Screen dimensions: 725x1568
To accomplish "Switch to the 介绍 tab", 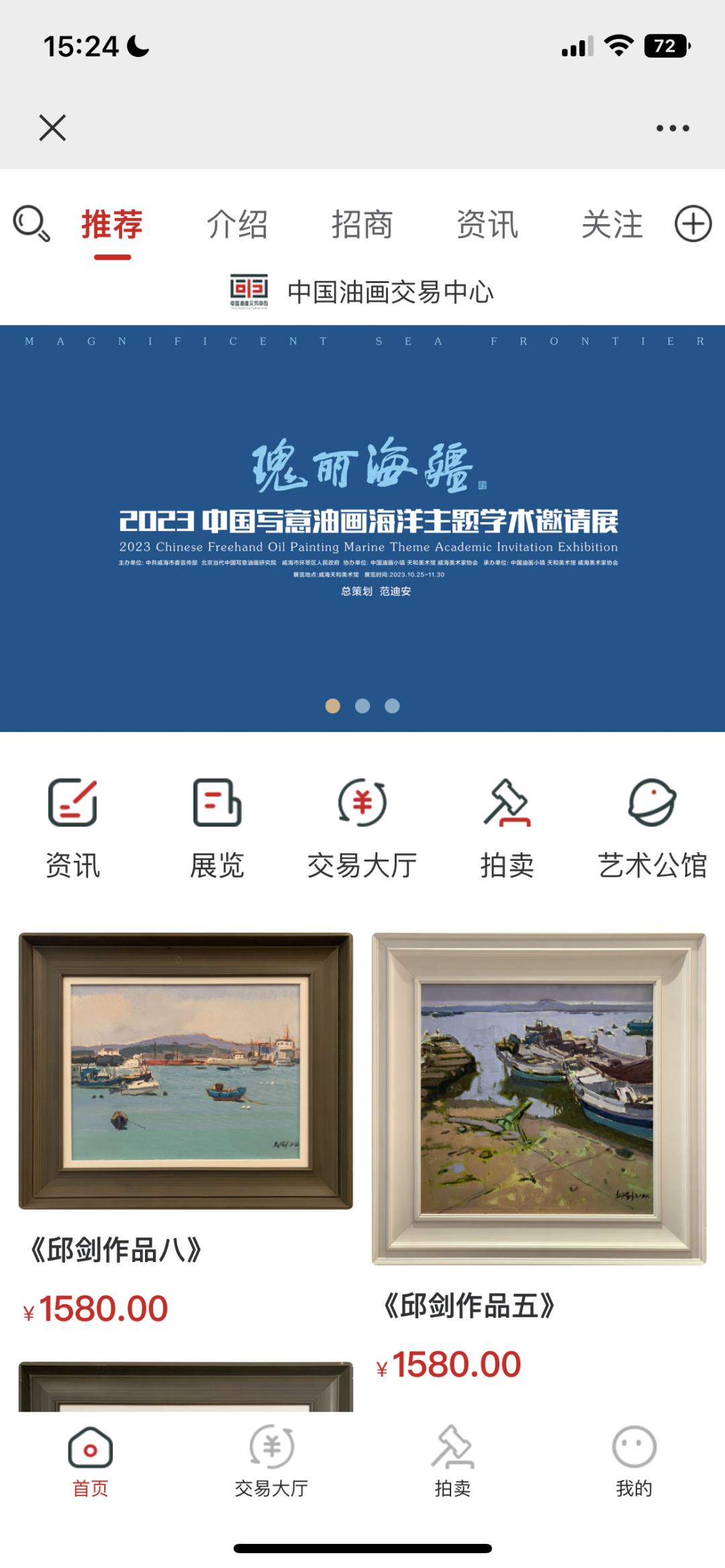I will click(x=237, y=224).
